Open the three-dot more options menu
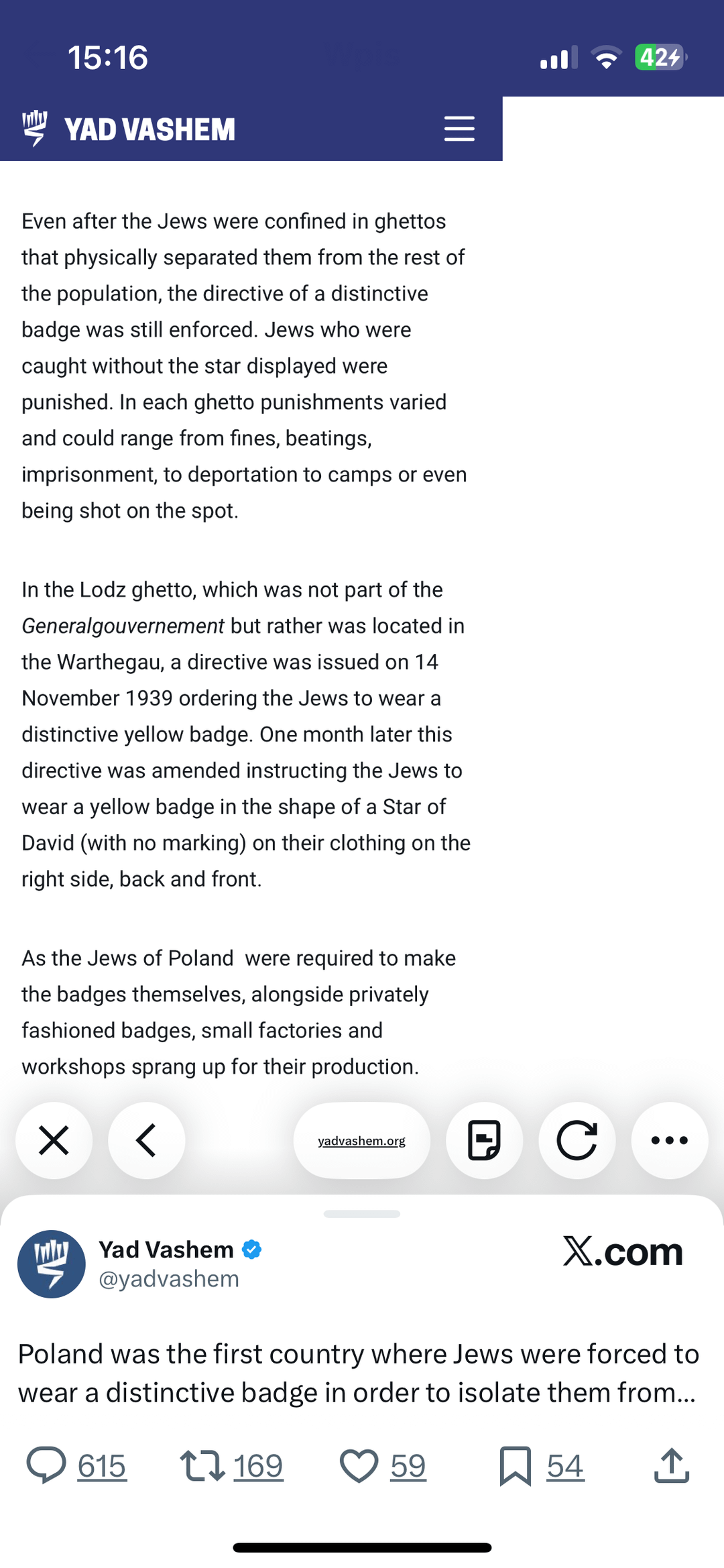Image resolution: width=724 pixels, height=1568 pixels. [x=669, y=1140]
